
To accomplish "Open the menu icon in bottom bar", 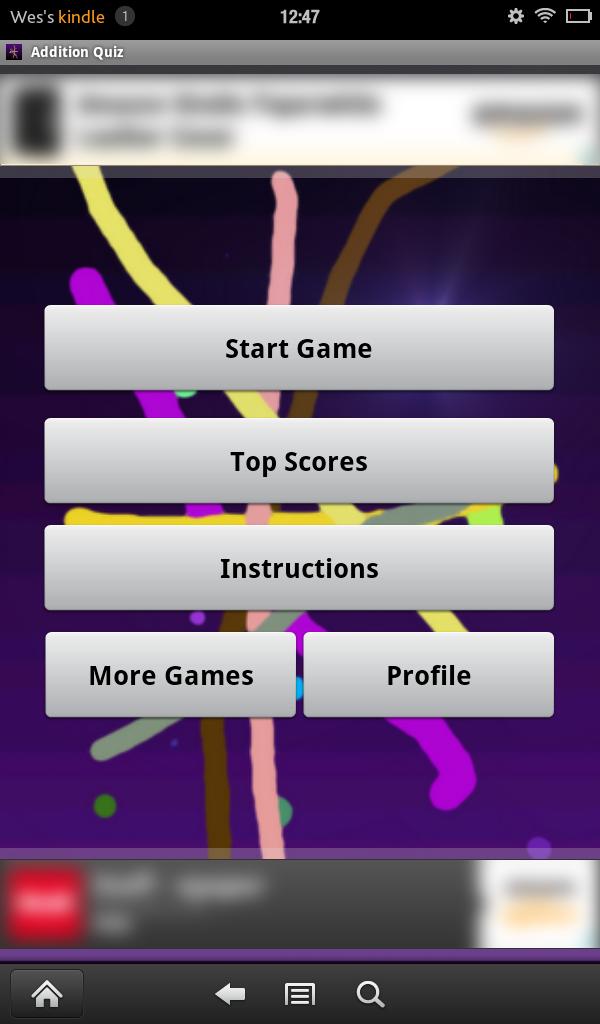I will (299, 994).
